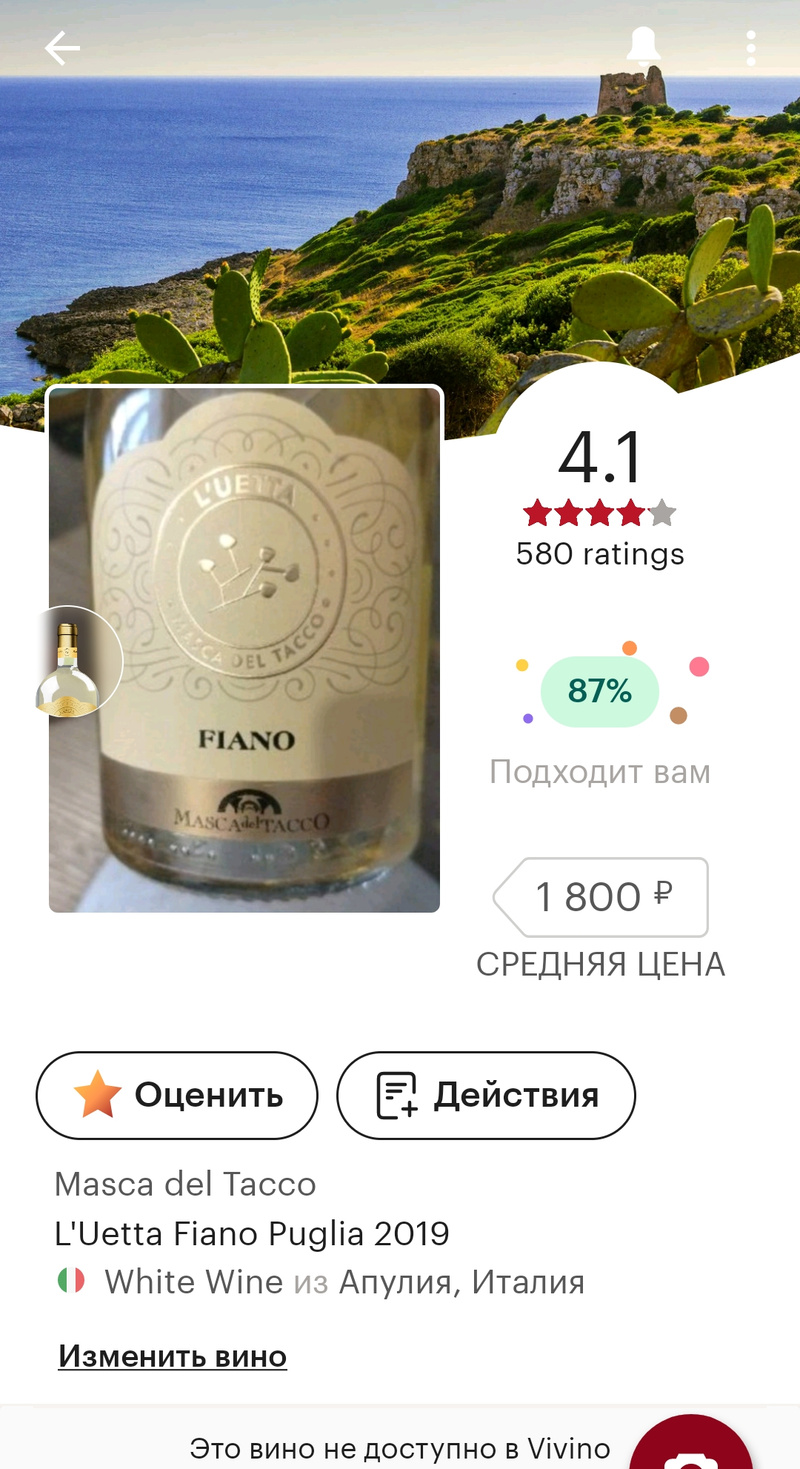
Task: Open the notifications bell
Action: [x=643, y=47]
